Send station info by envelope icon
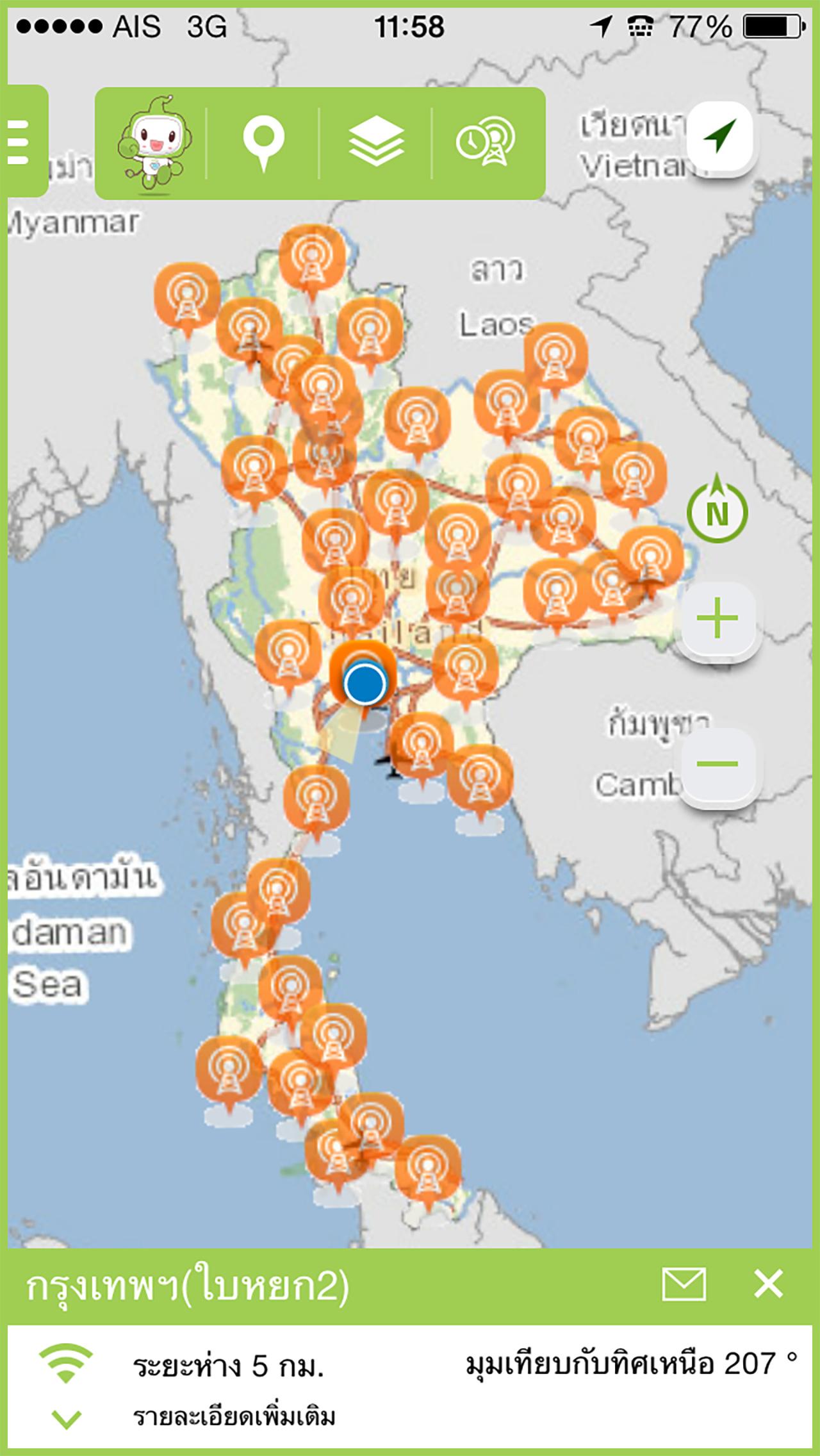Image resolution: width=820 pixels, height=1456 pixels. (684, 1285)
